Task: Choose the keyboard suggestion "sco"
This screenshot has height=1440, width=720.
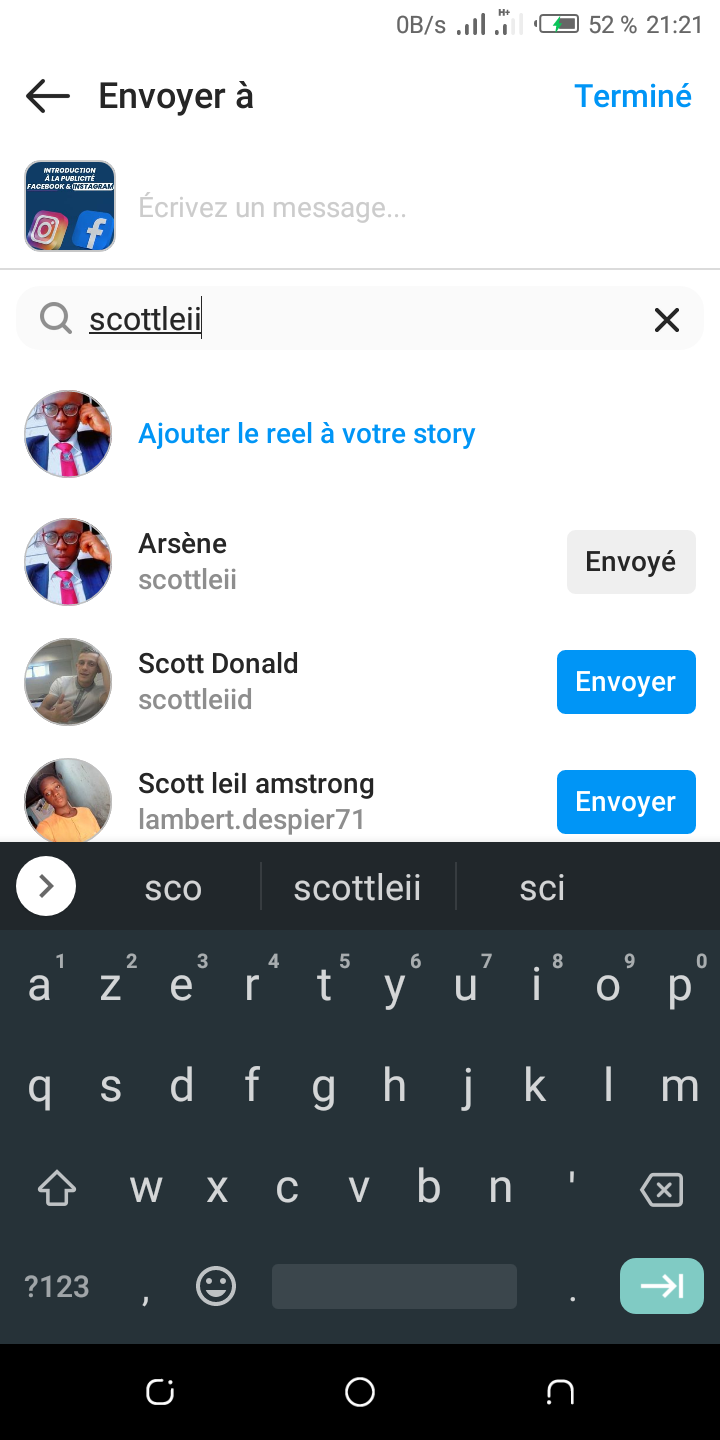Action: 173,888
